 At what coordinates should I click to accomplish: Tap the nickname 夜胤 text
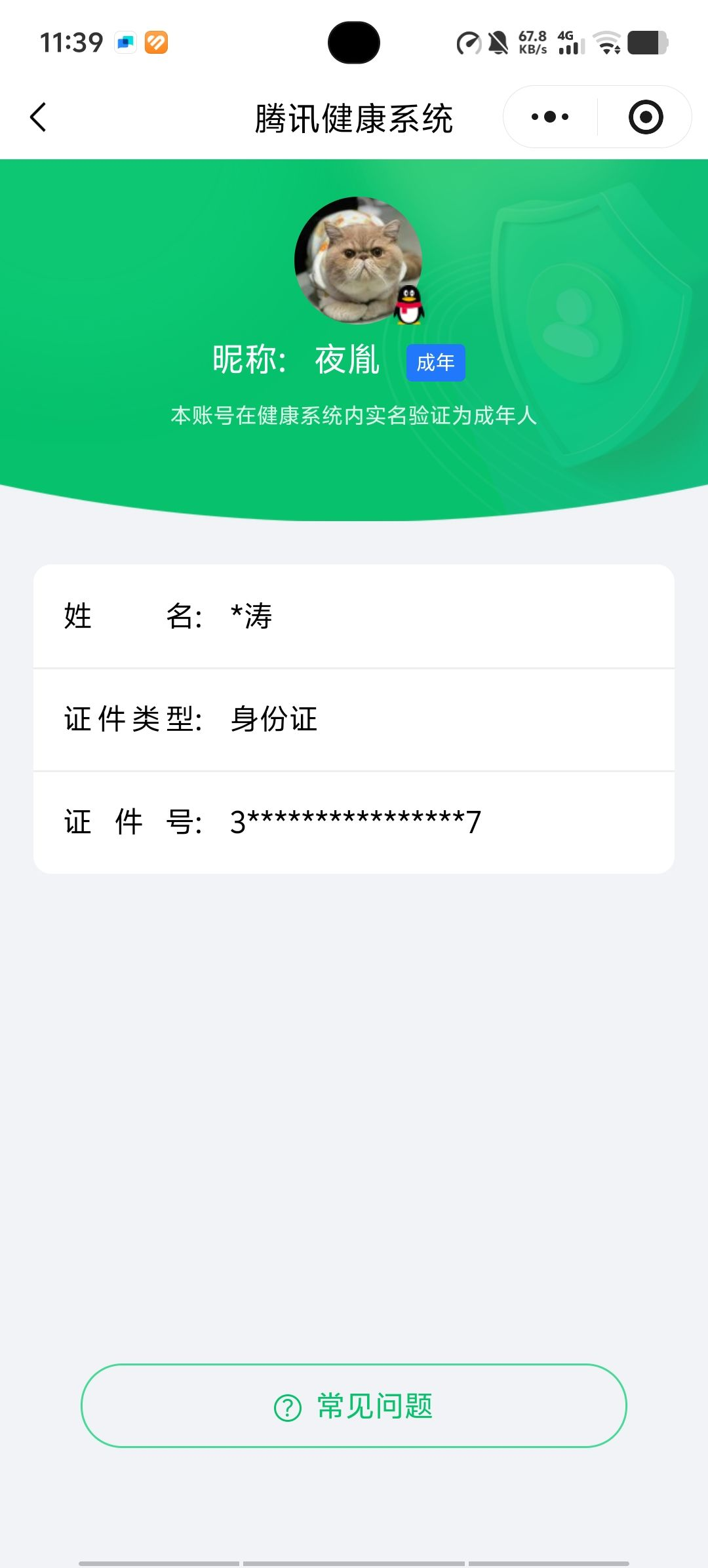tap(347, 359)
